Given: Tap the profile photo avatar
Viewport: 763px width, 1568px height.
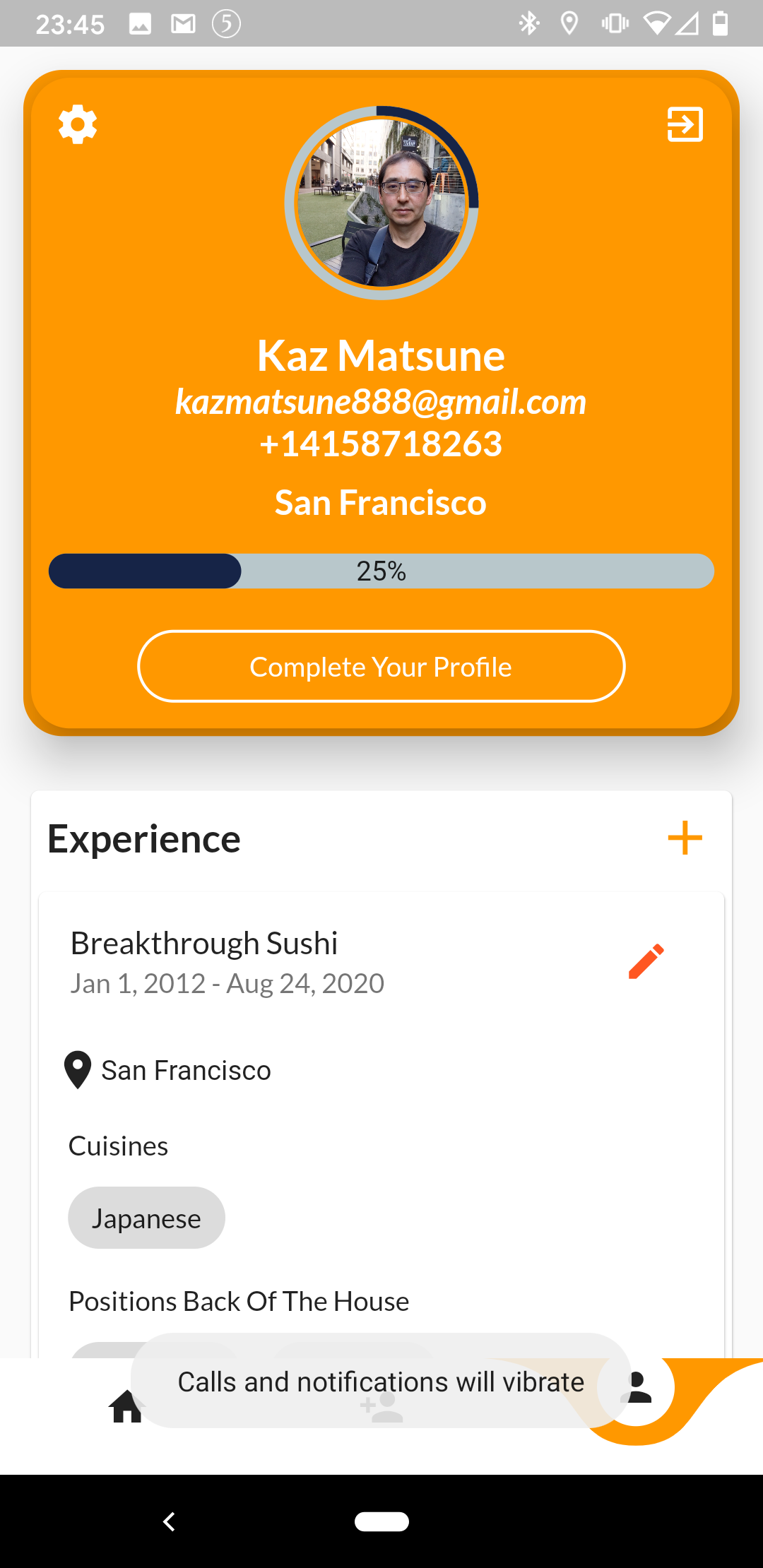Looking at the screenshot, I should coord(381,203).
